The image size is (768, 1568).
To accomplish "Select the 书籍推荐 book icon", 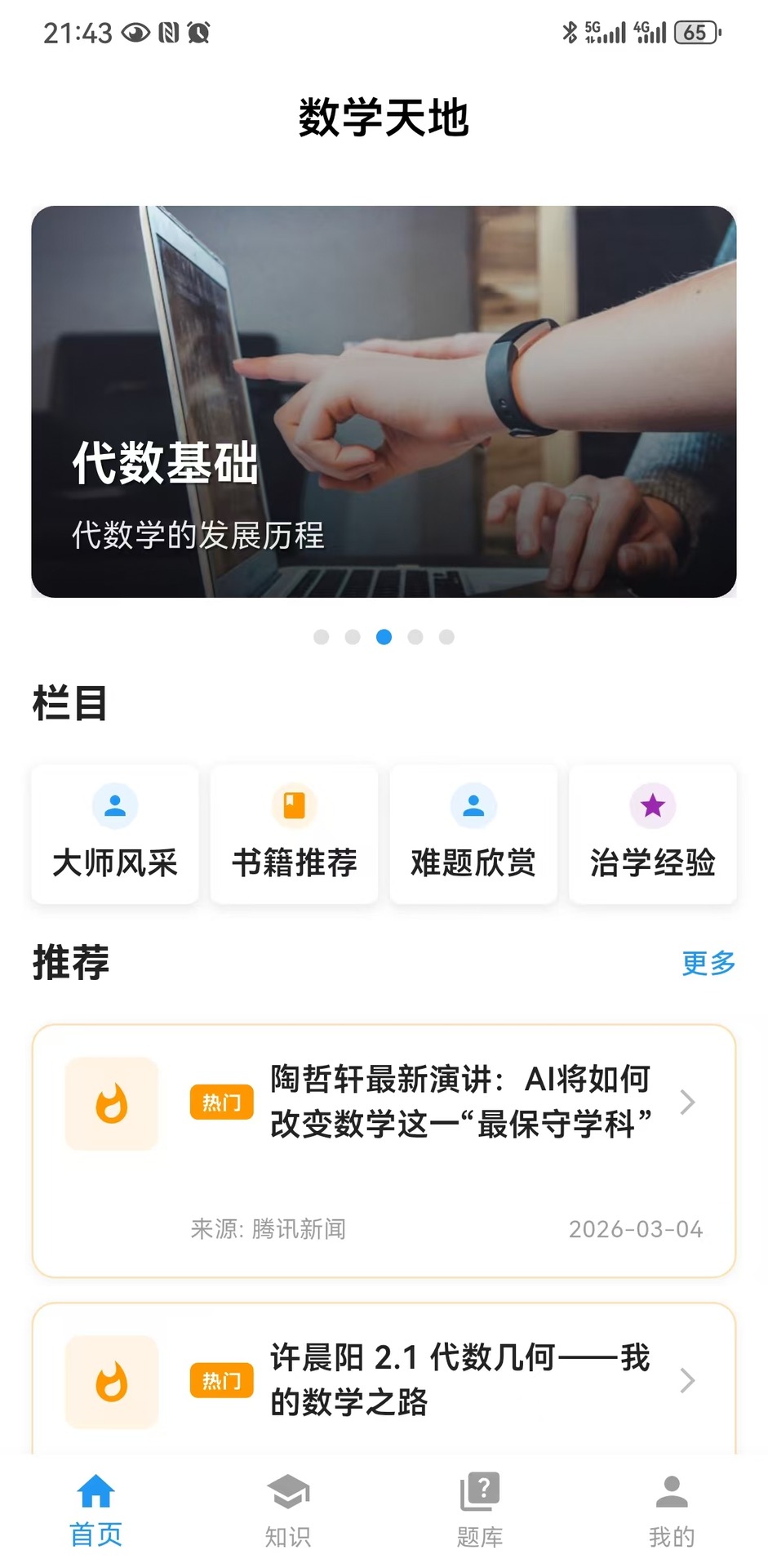I will pos(293,806).
